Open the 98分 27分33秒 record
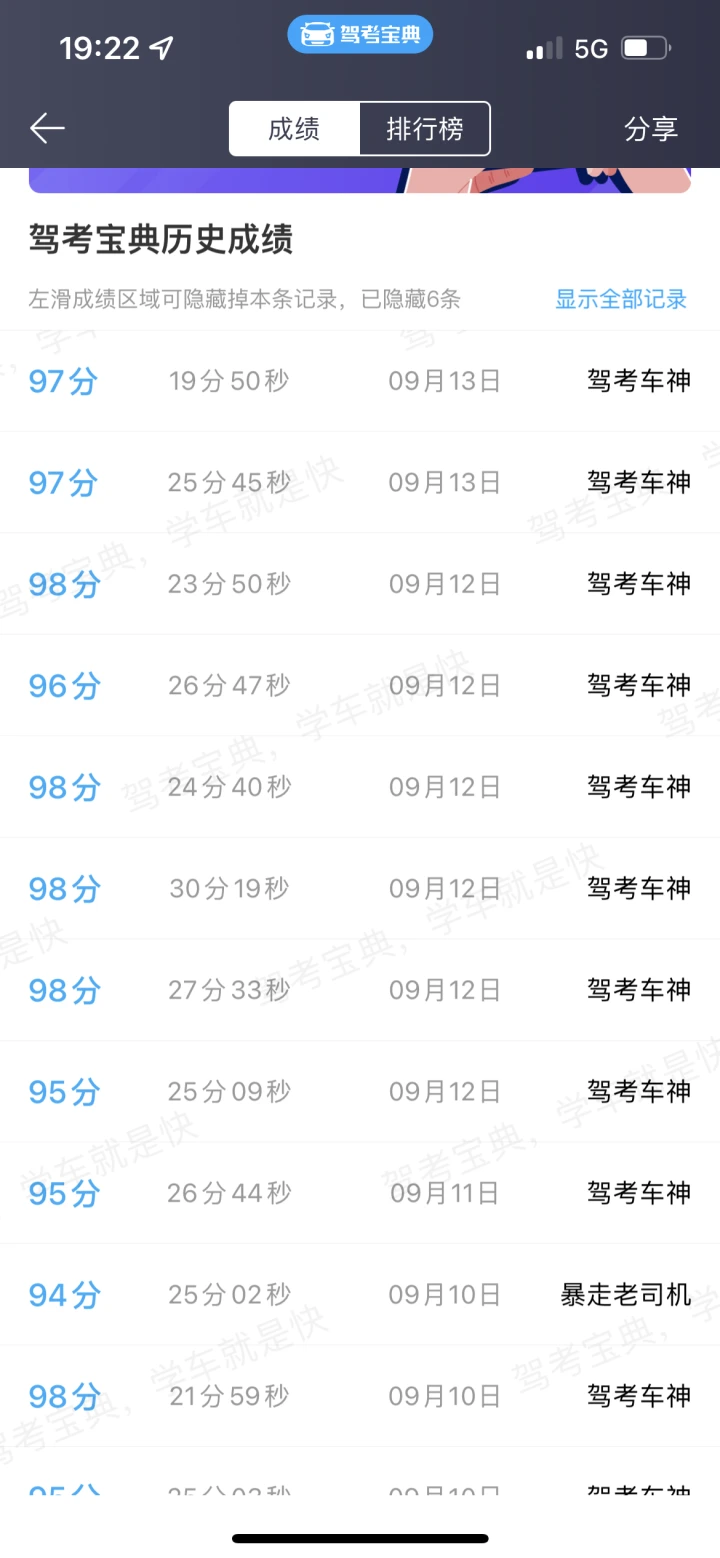Viewport: 720px width, 1558px height. tap(360, 990)
